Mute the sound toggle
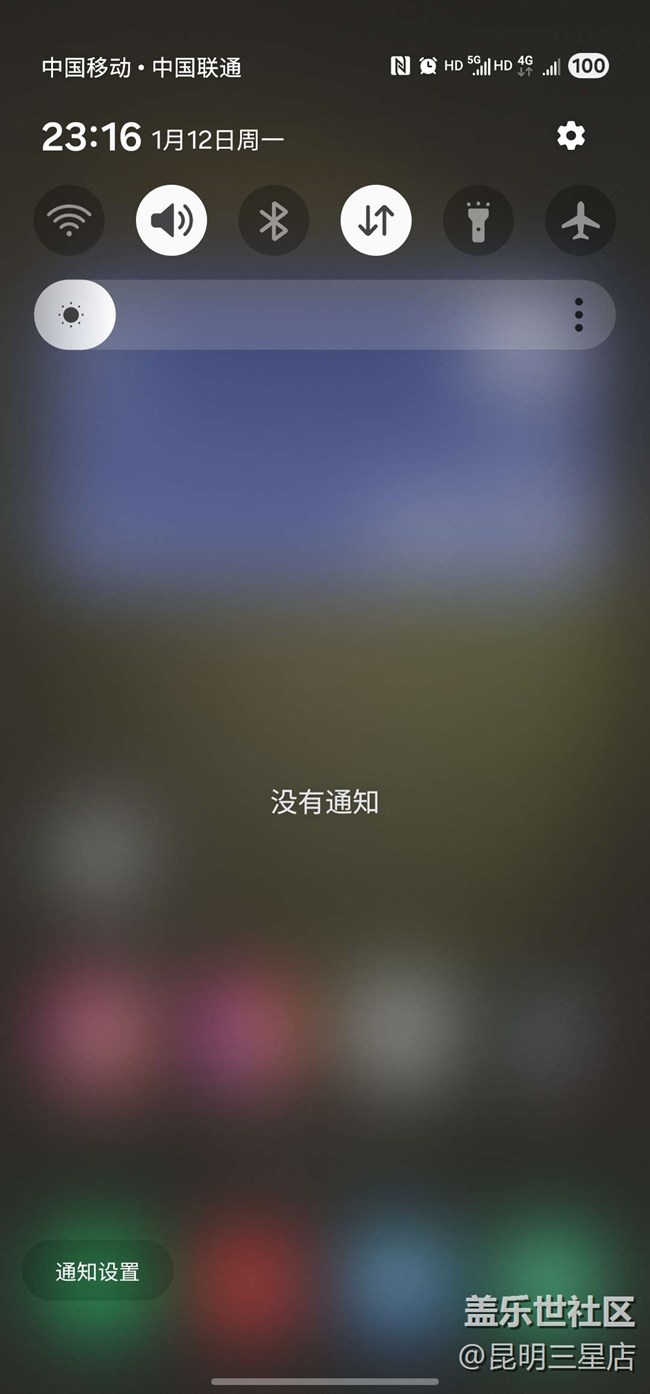The image size is (650, 1394). pos(171,220)
